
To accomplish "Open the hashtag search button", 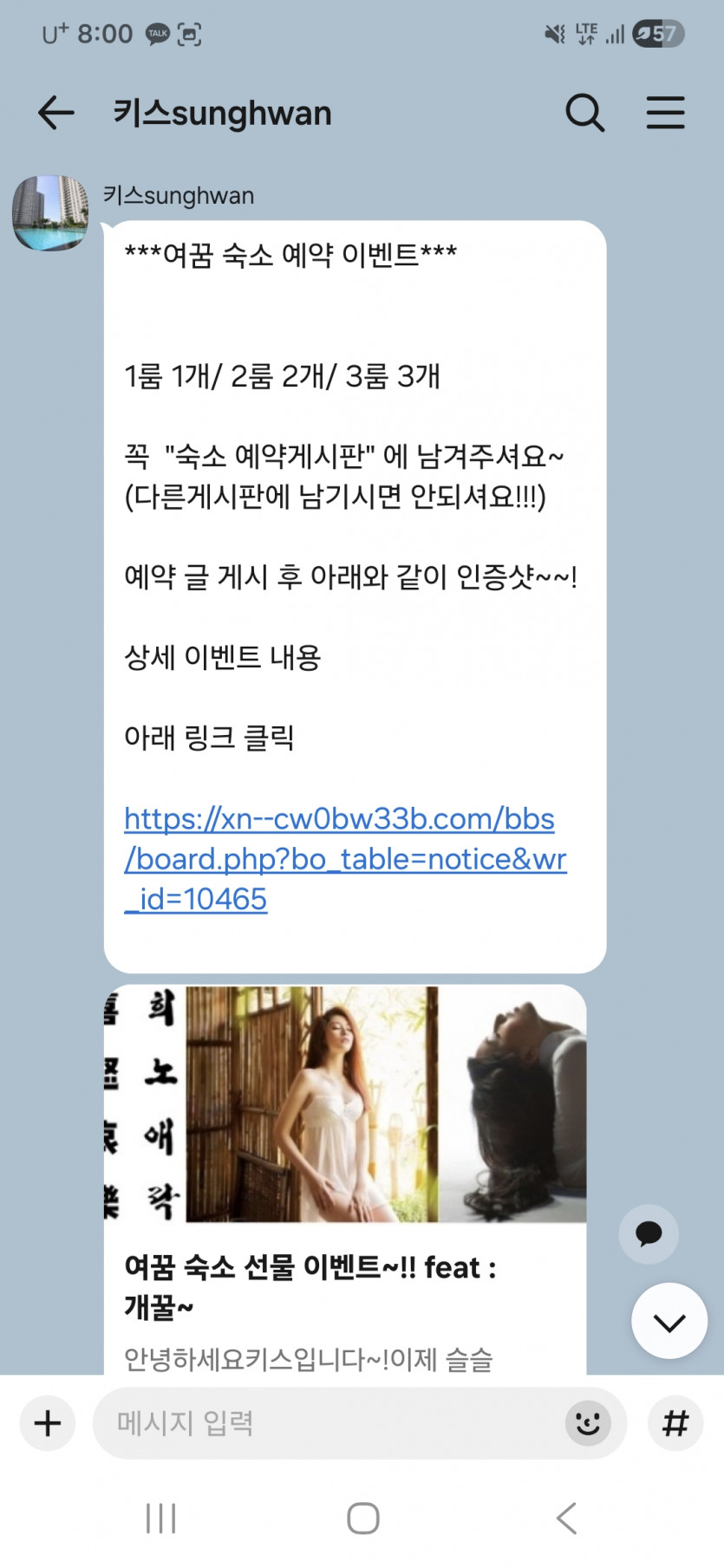I will [675, 1423].
